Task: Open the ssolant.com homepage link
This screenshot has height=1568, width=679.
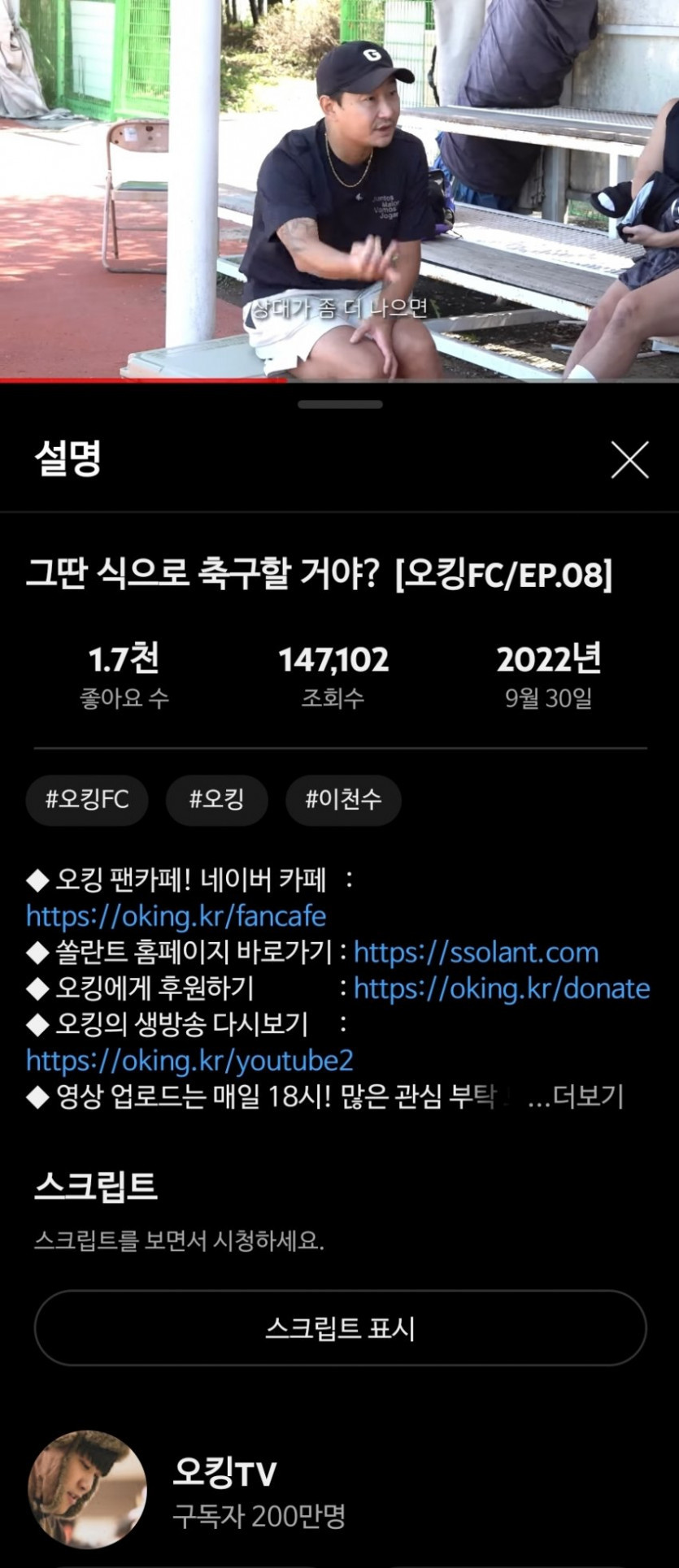Action: pos(476,953)
